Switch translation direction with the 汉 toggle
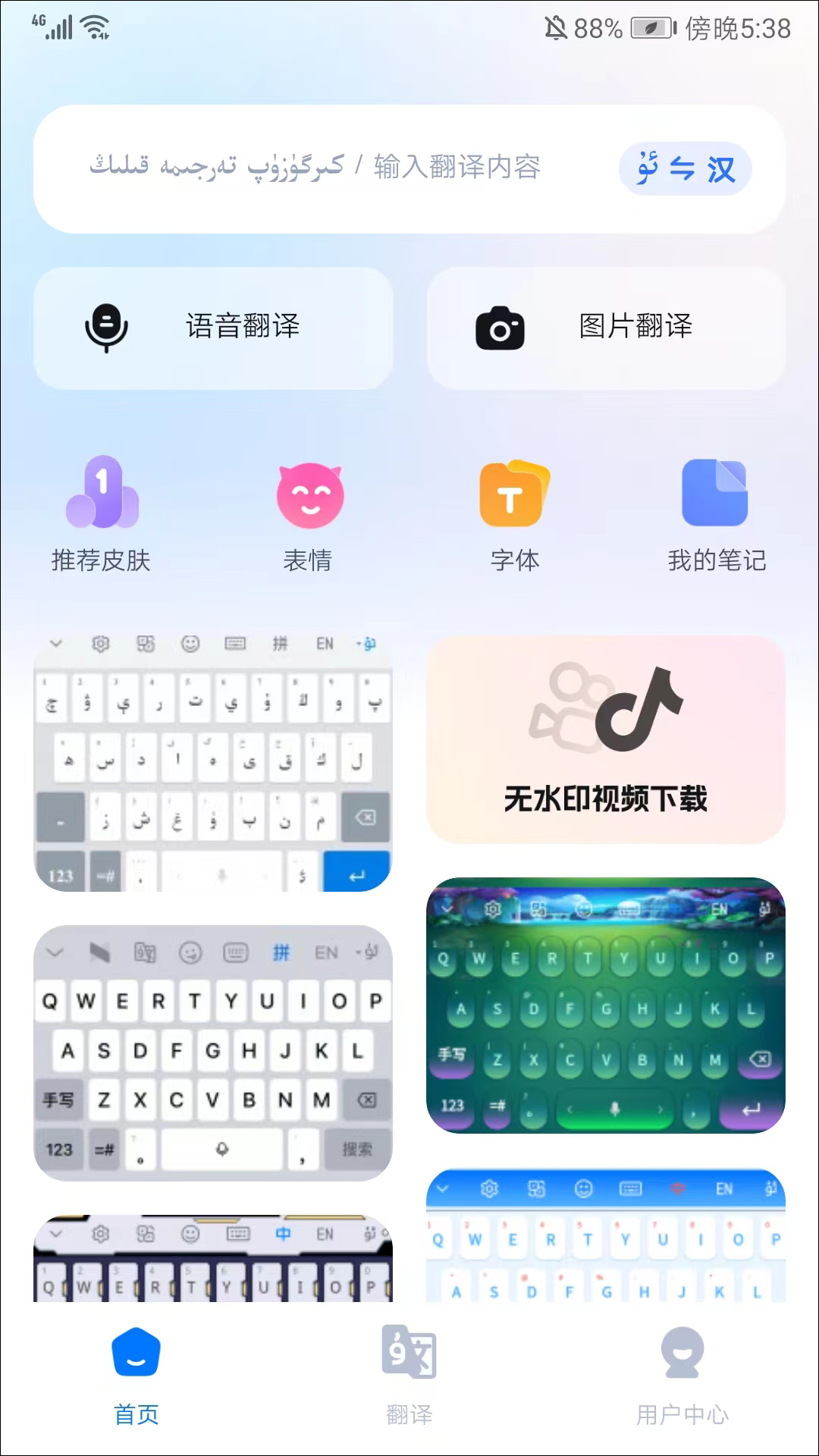 [x=686, y=168]
